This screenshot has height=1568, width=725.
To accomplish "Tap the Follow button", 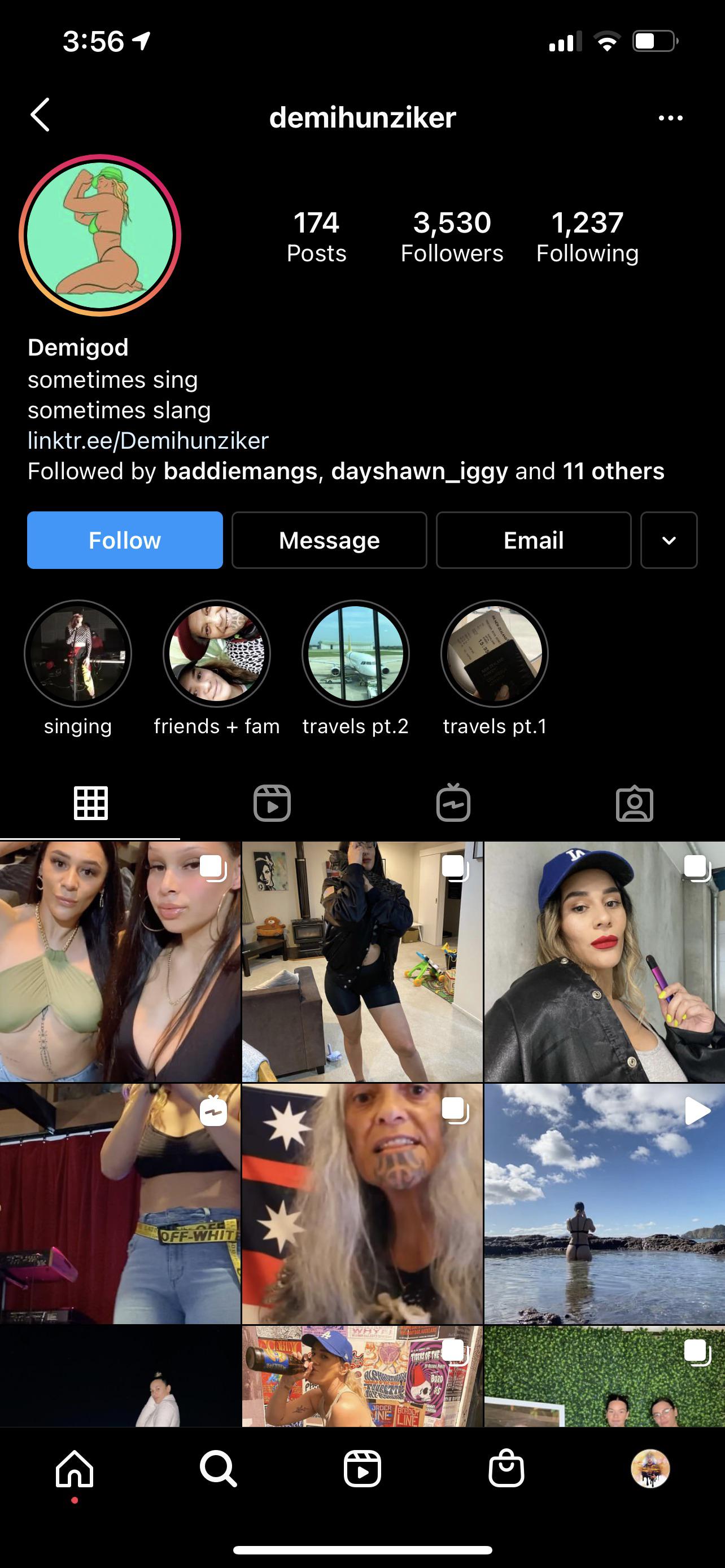I will [x=124, y=540].
